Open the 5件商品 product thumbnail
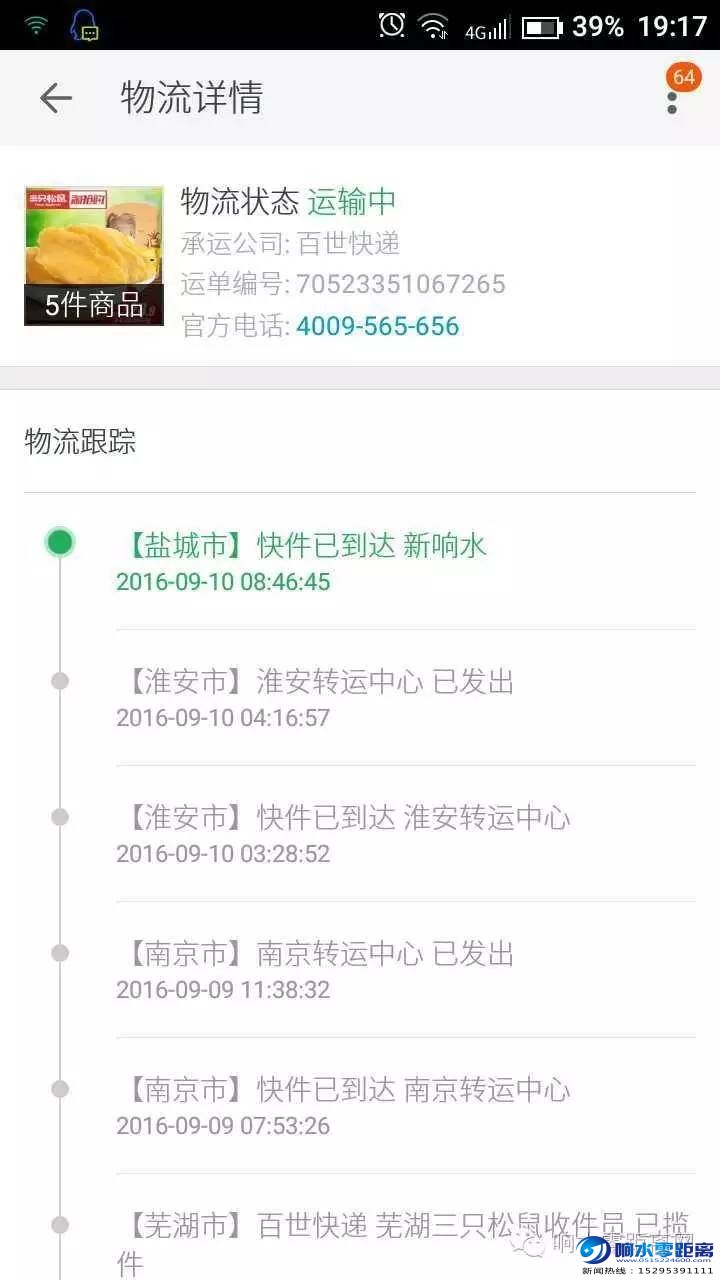The image size is (720, 1280). click(94, 256)
